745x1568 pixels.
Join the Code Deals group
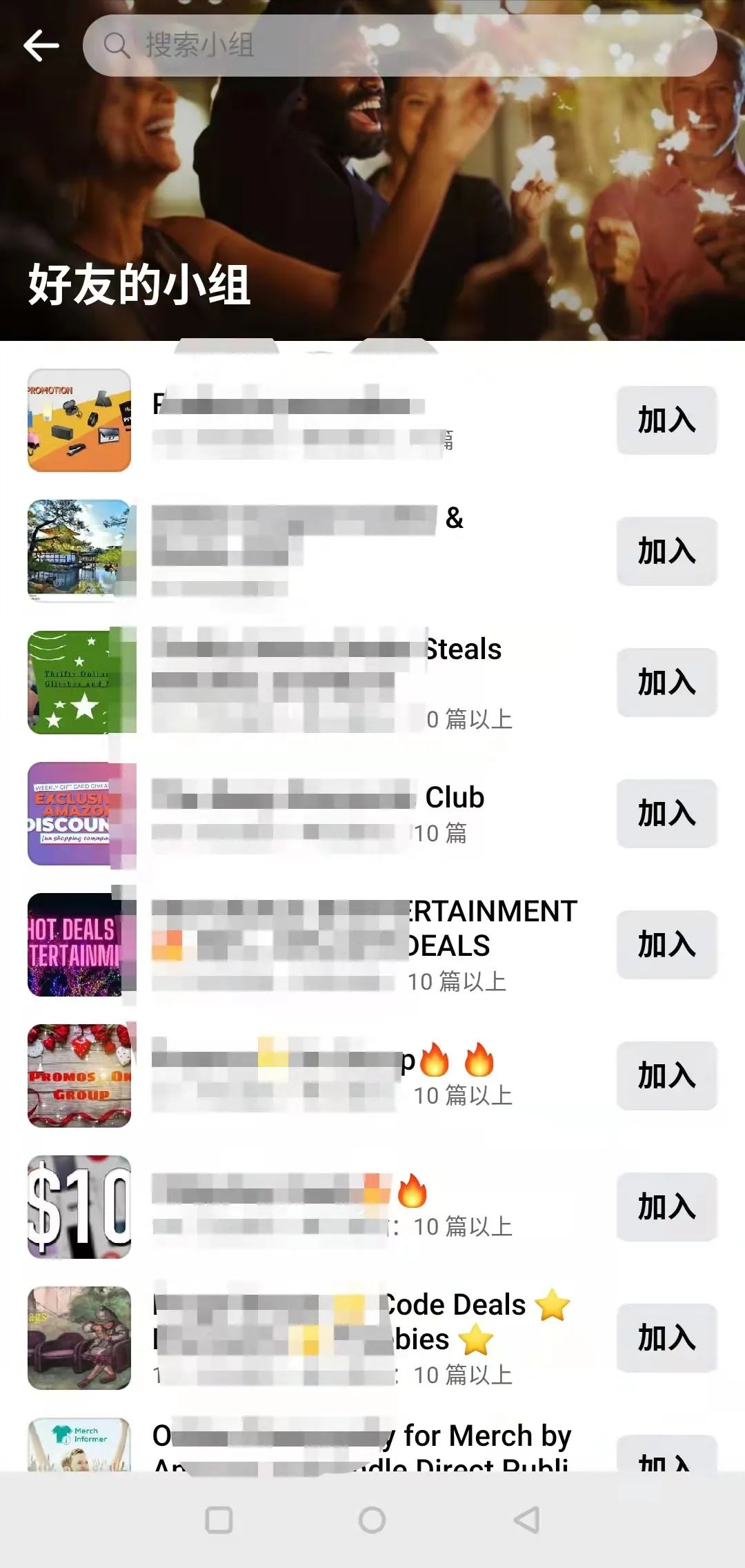tap(666, 1338)
